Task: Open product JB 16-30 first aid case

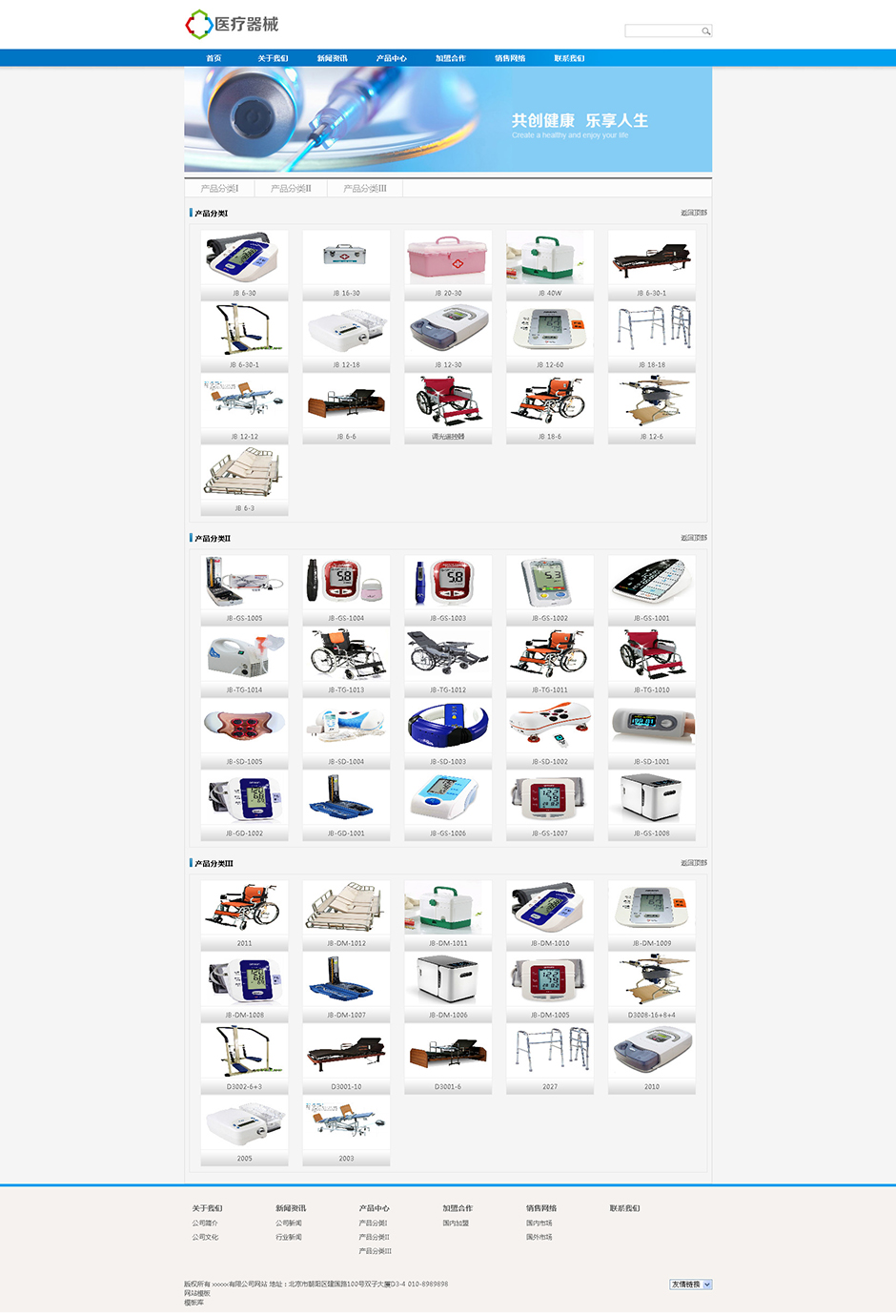Action: [346, 258]
